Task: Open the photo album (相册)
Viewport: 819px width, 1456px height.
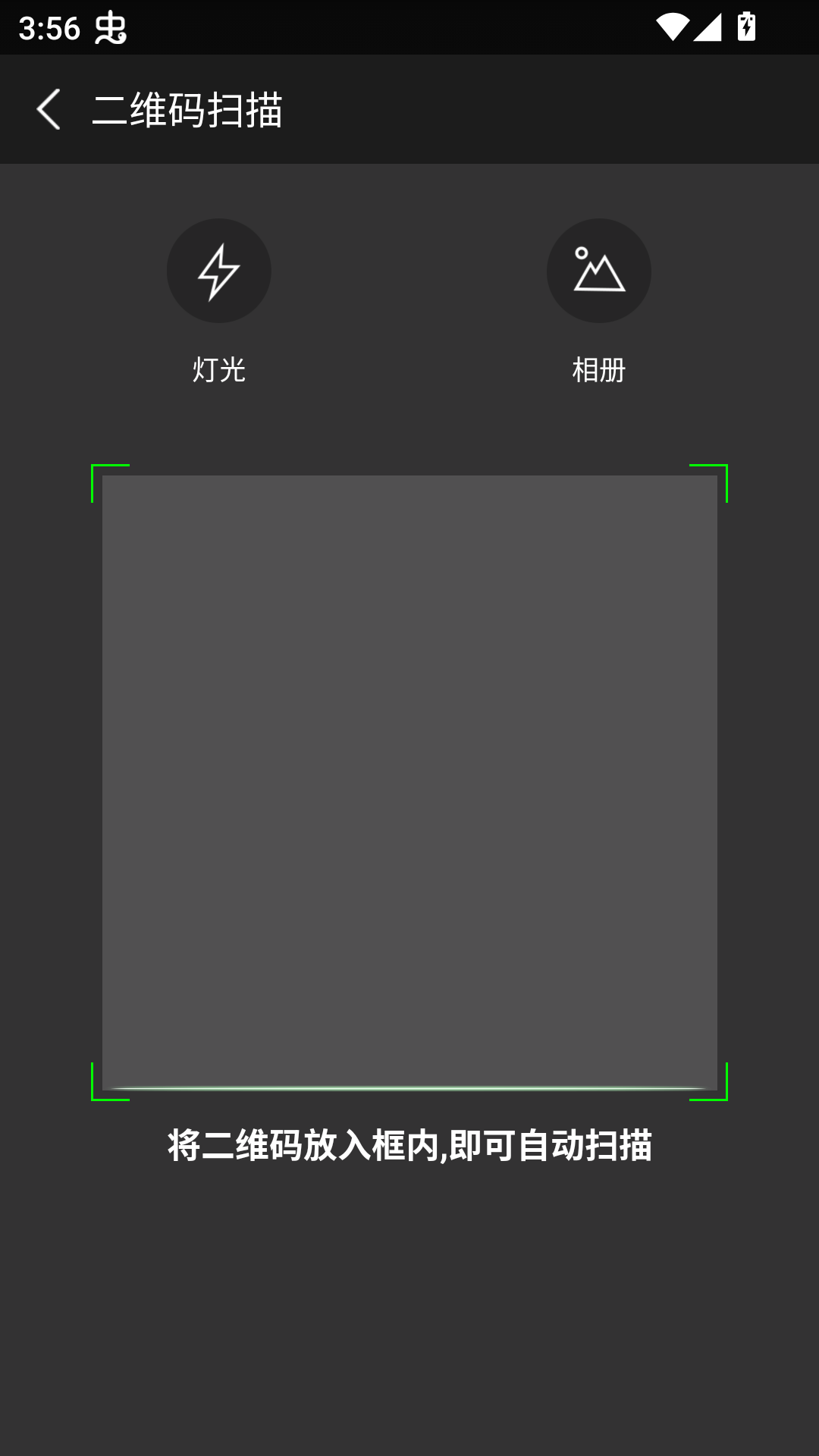Action: click(598, 271)
